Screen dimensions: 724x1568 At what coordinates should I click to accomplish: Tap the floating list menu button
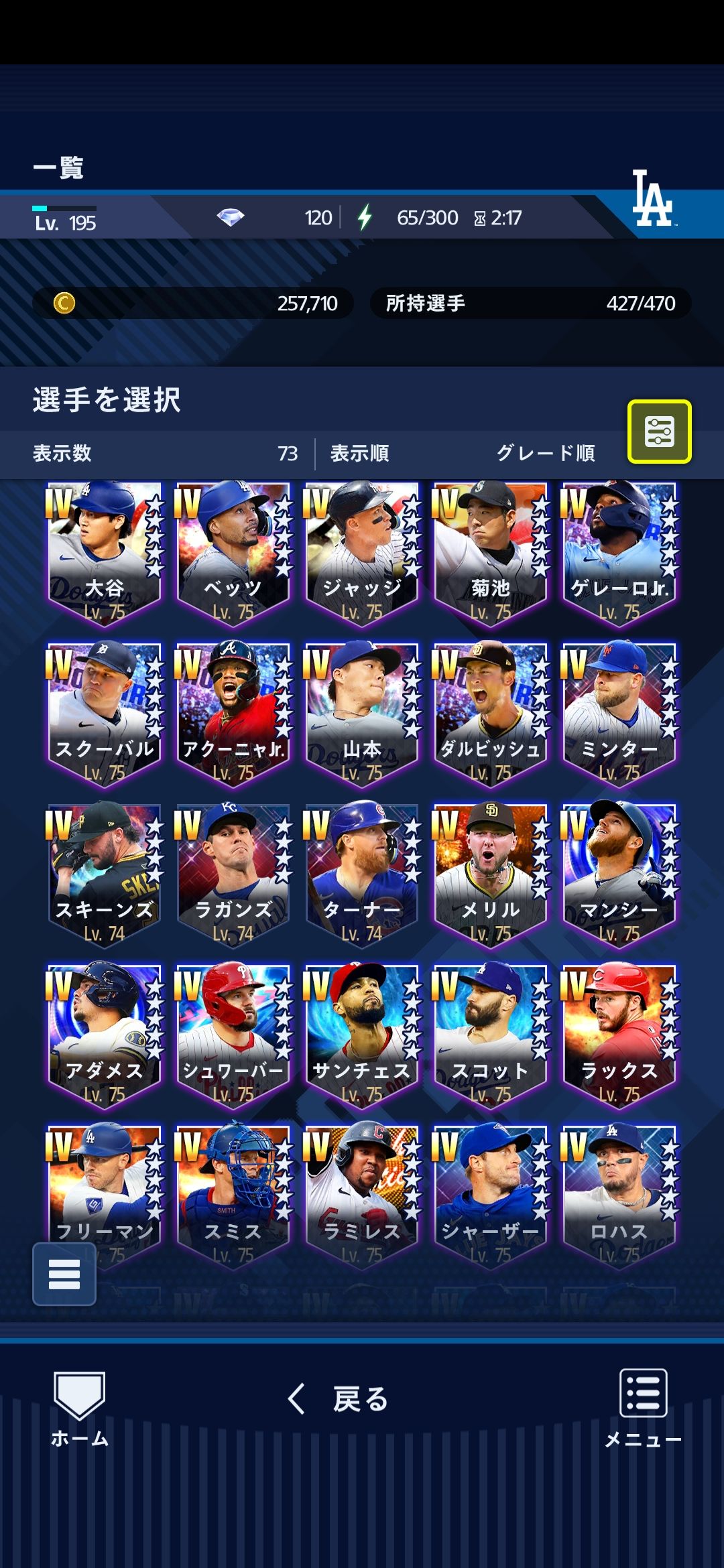point(64,1274)
